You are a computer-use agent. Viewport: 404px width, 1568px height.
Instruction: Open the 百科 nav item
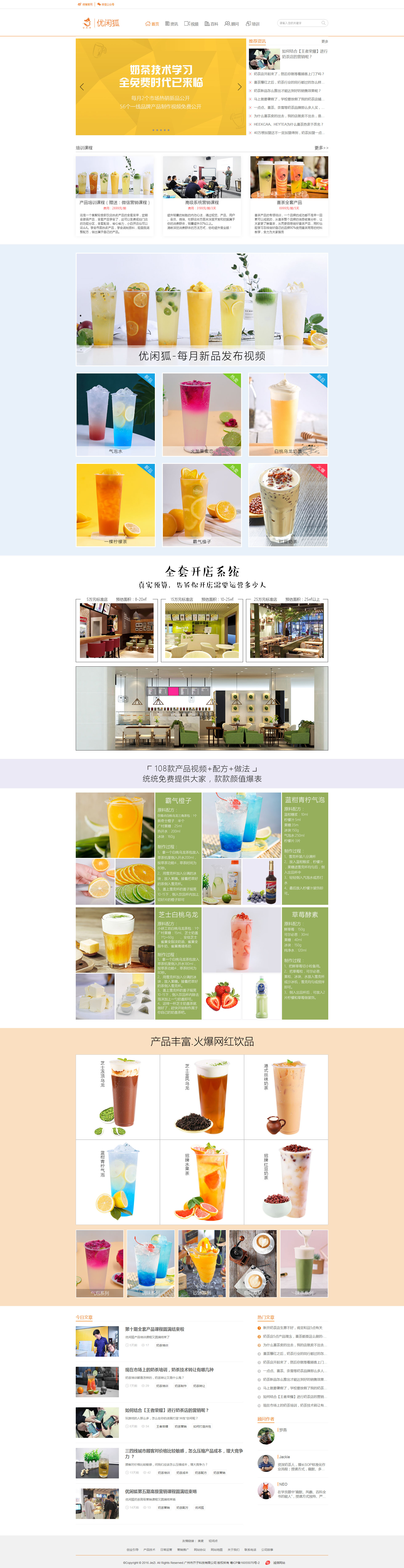(211, 24)
